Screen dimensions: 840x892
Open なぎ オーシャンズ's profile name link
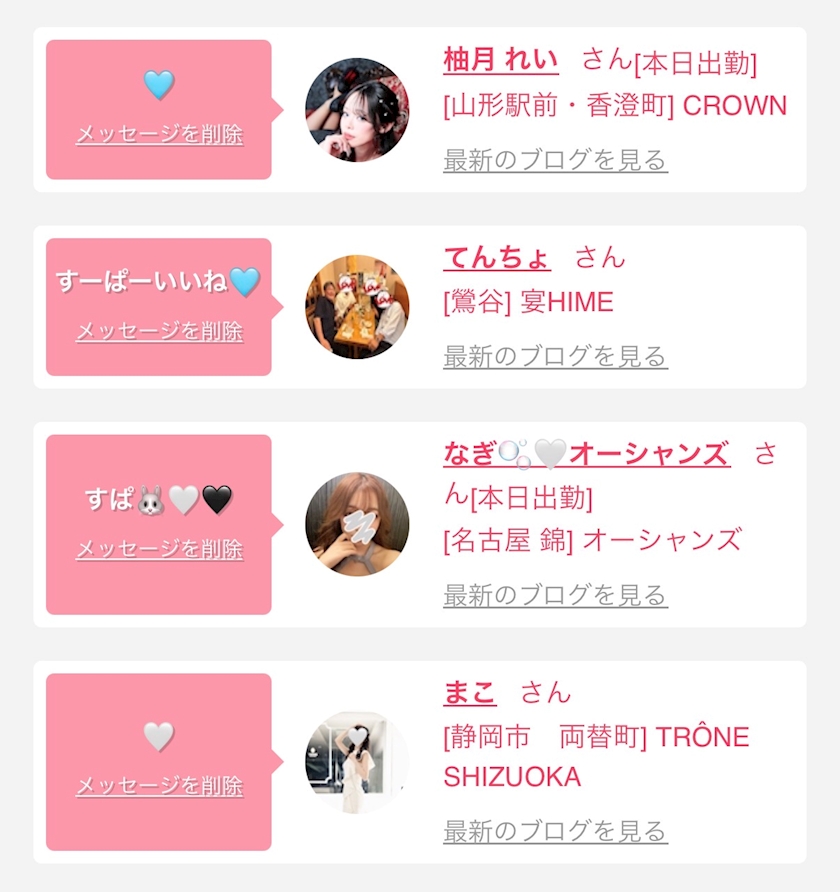[586, 455]
